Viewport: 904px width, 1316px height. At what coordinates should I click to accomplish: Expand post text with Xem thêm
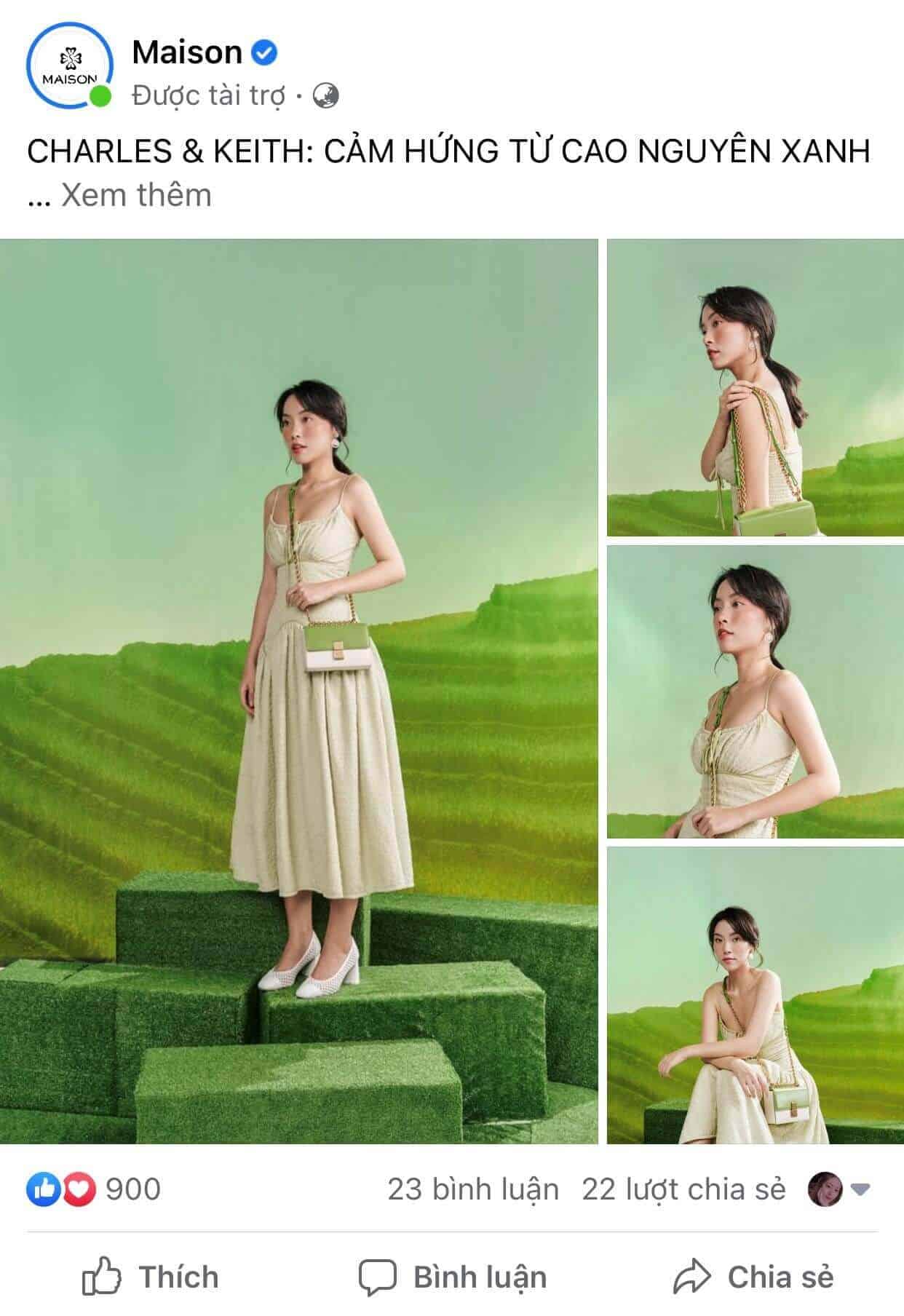tap(136, 195)
